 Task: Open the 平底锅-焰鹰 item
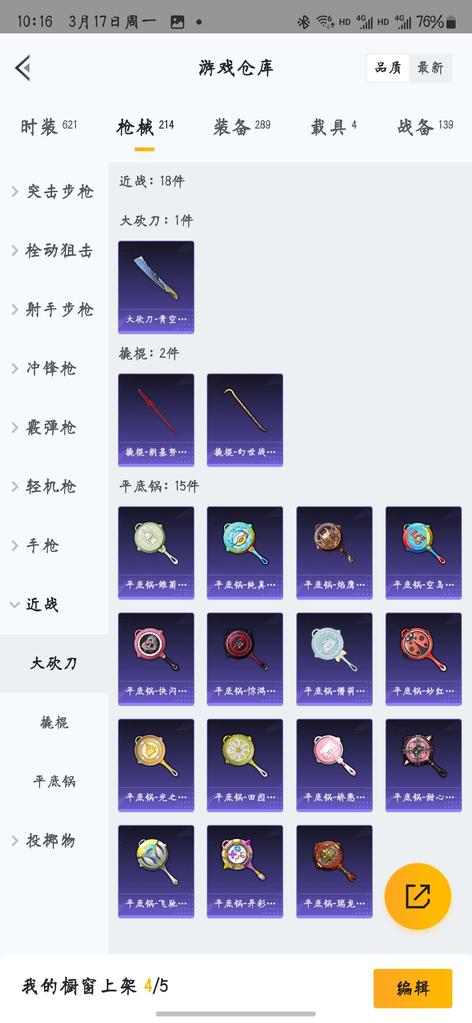pyautogui.click(x=334, y=553)
